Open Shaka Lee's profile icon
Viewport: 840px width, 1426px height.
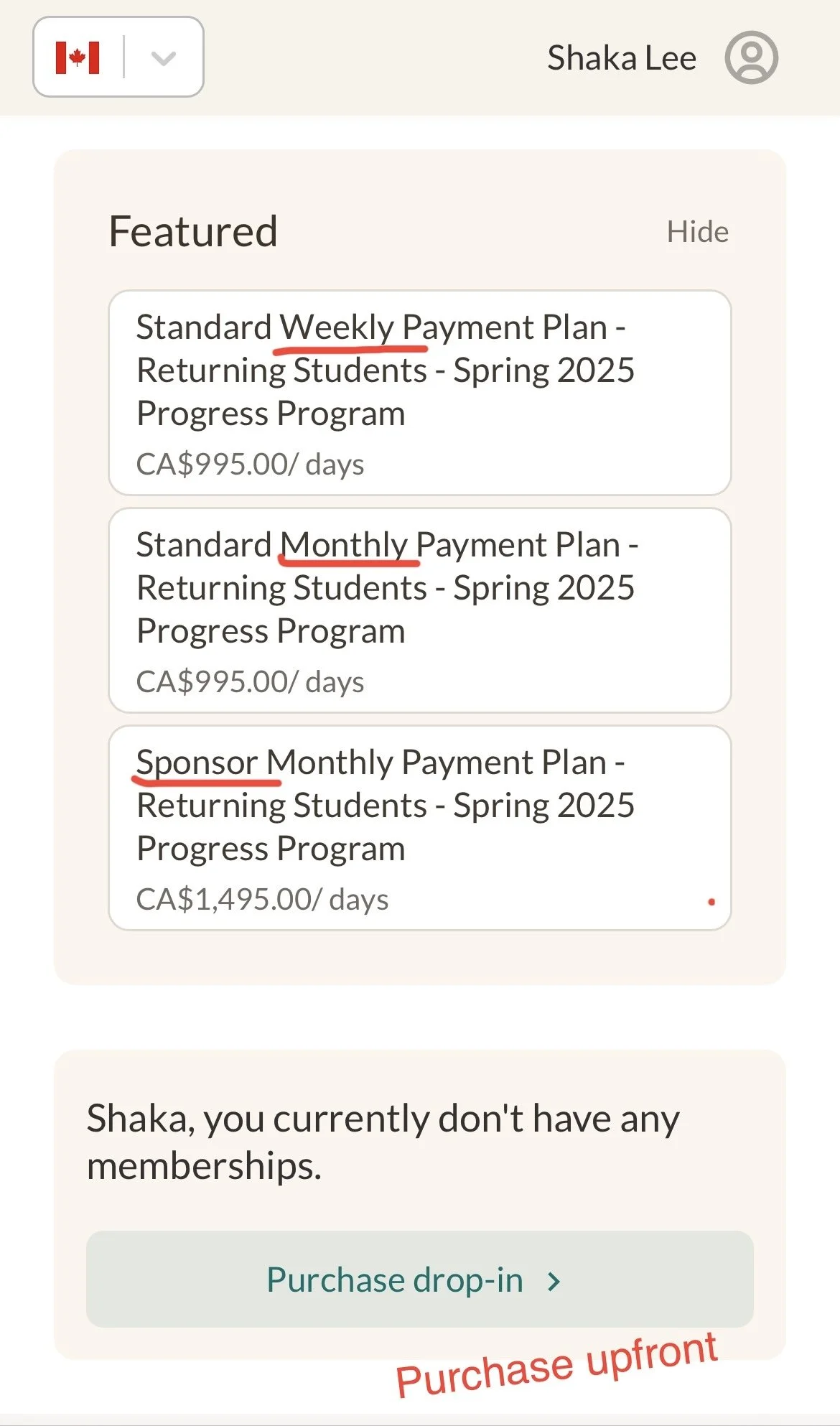[751, 57]
